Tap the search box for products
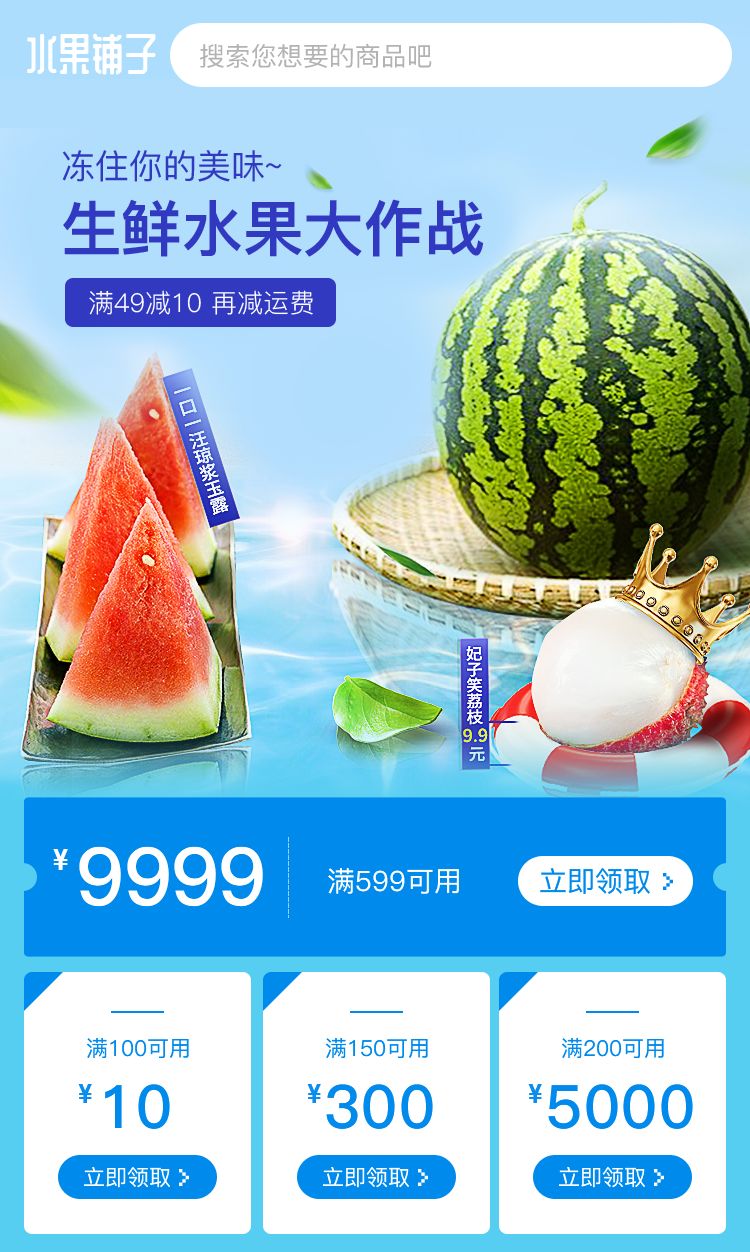This screenshot has height=1252, width=750. (450, 55)
